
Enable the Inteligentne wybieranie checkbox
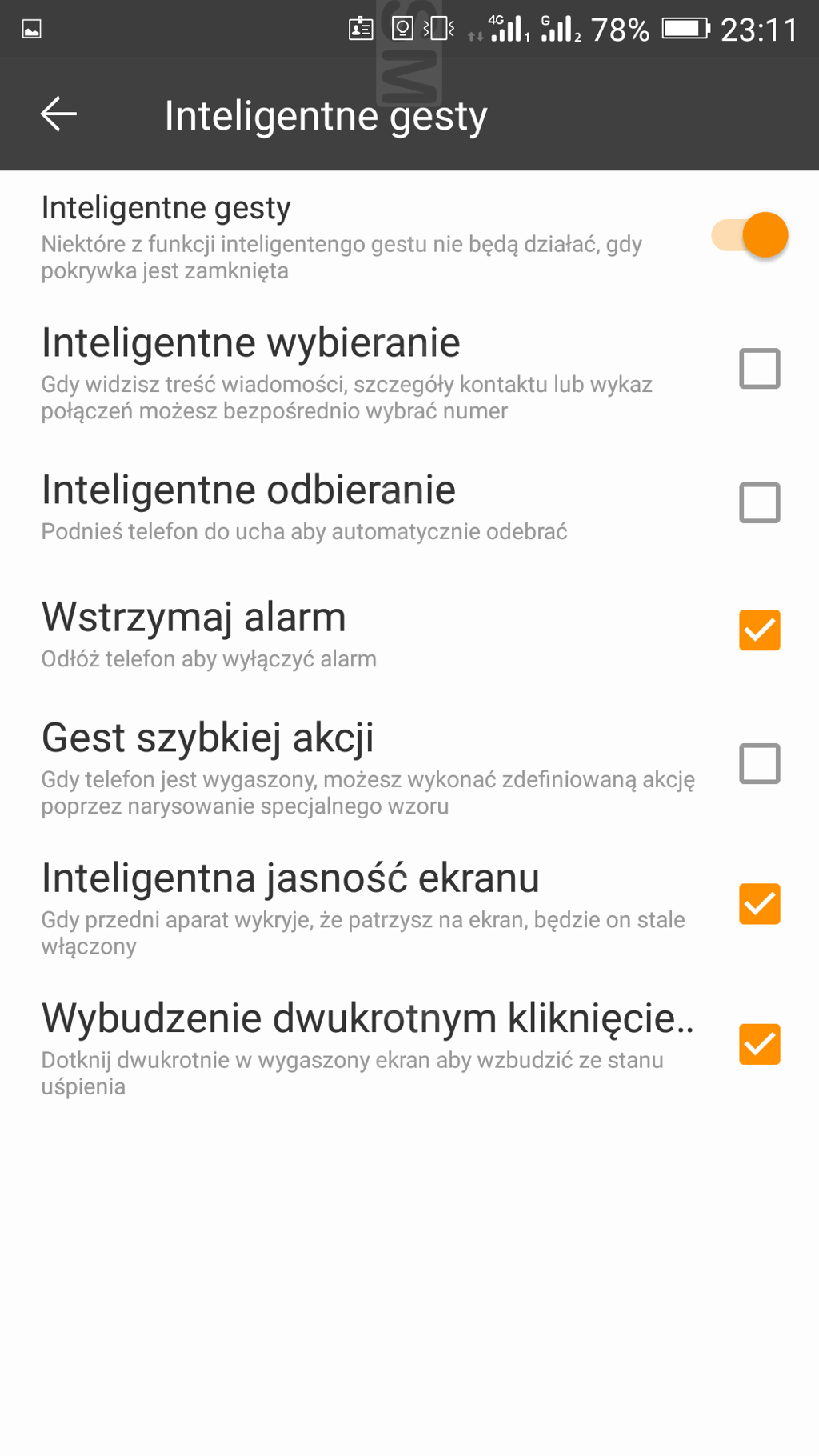pos(759,369)
